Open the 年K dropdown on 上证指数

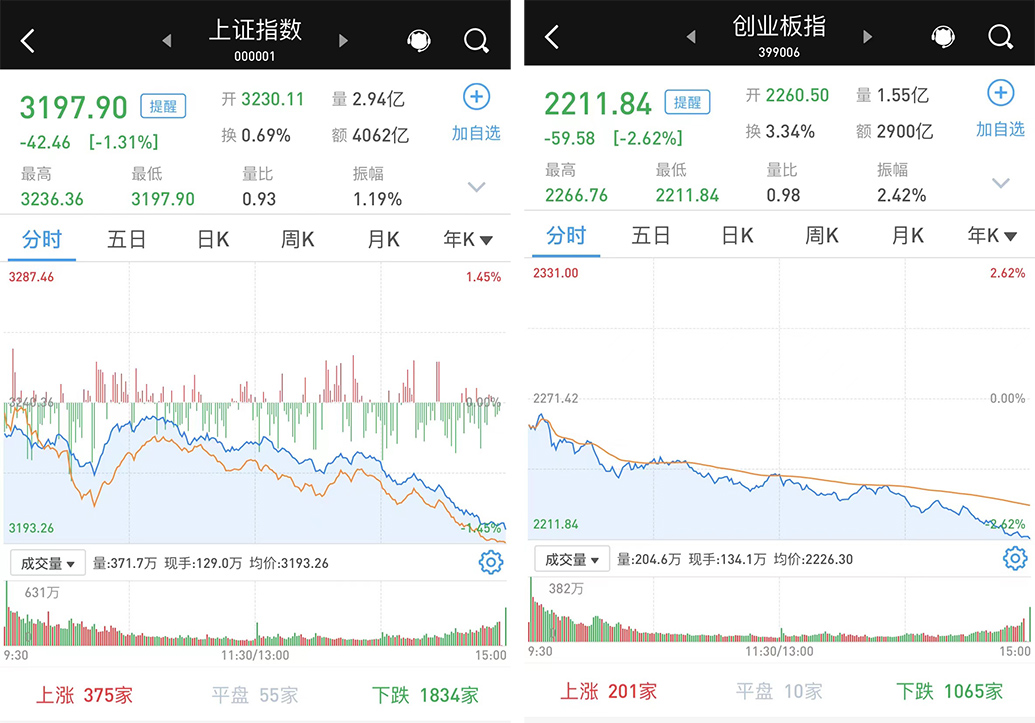tap(468, 240)
